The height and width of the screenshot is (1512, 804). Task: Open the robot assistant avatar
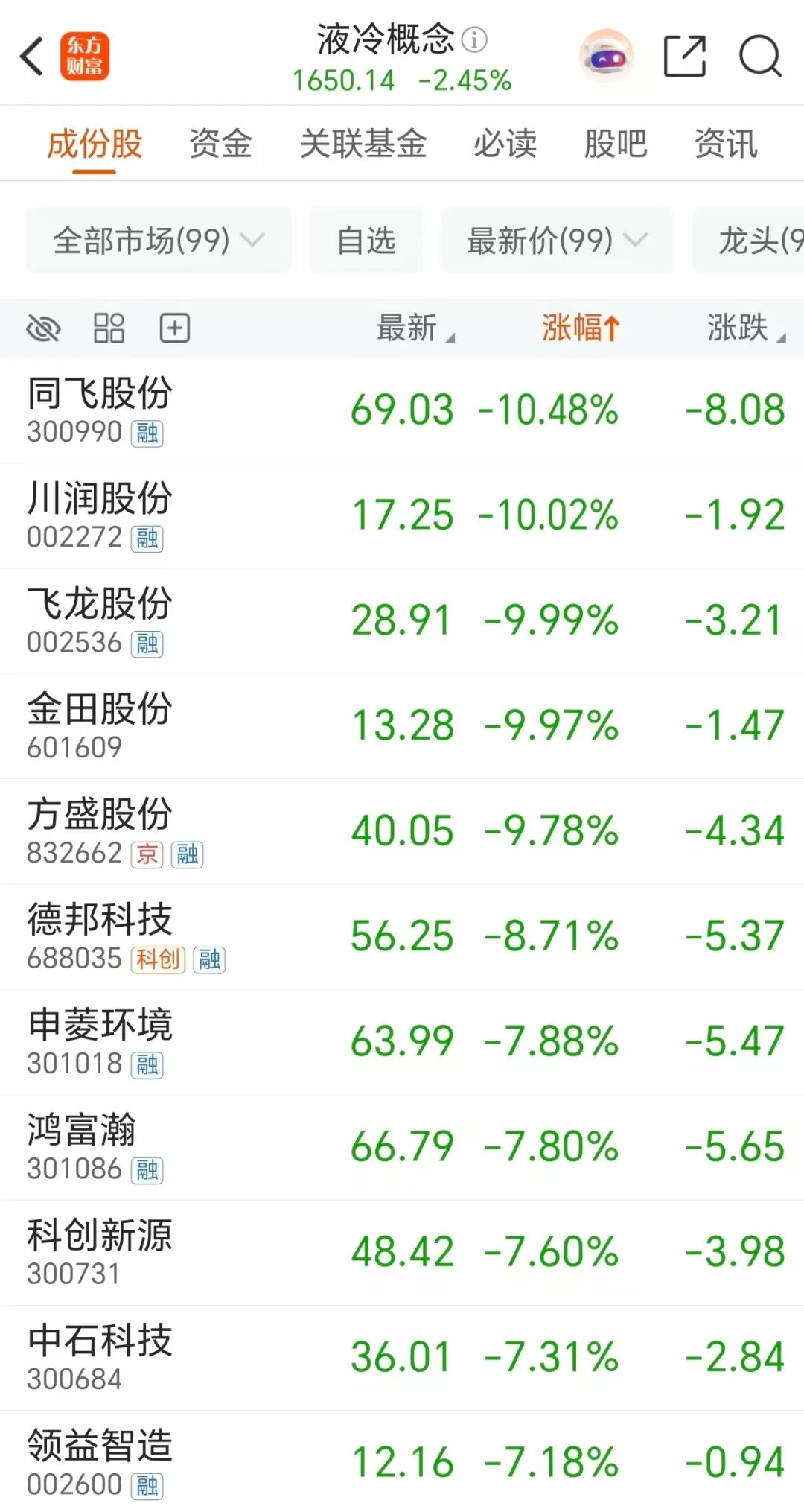click(x=607, y=57)
